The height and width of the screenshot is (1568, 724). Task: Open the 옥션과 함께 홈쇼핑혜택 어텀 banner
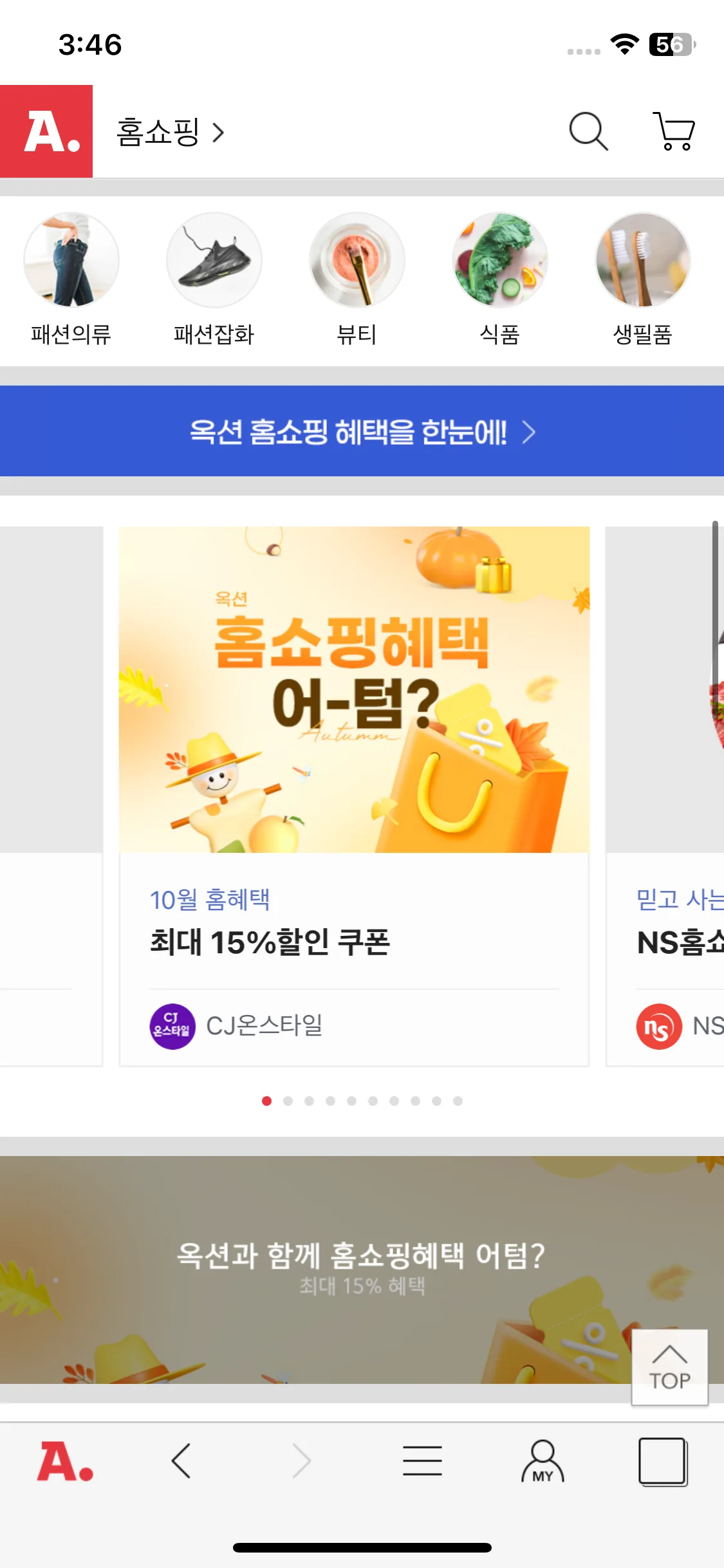362,1269
